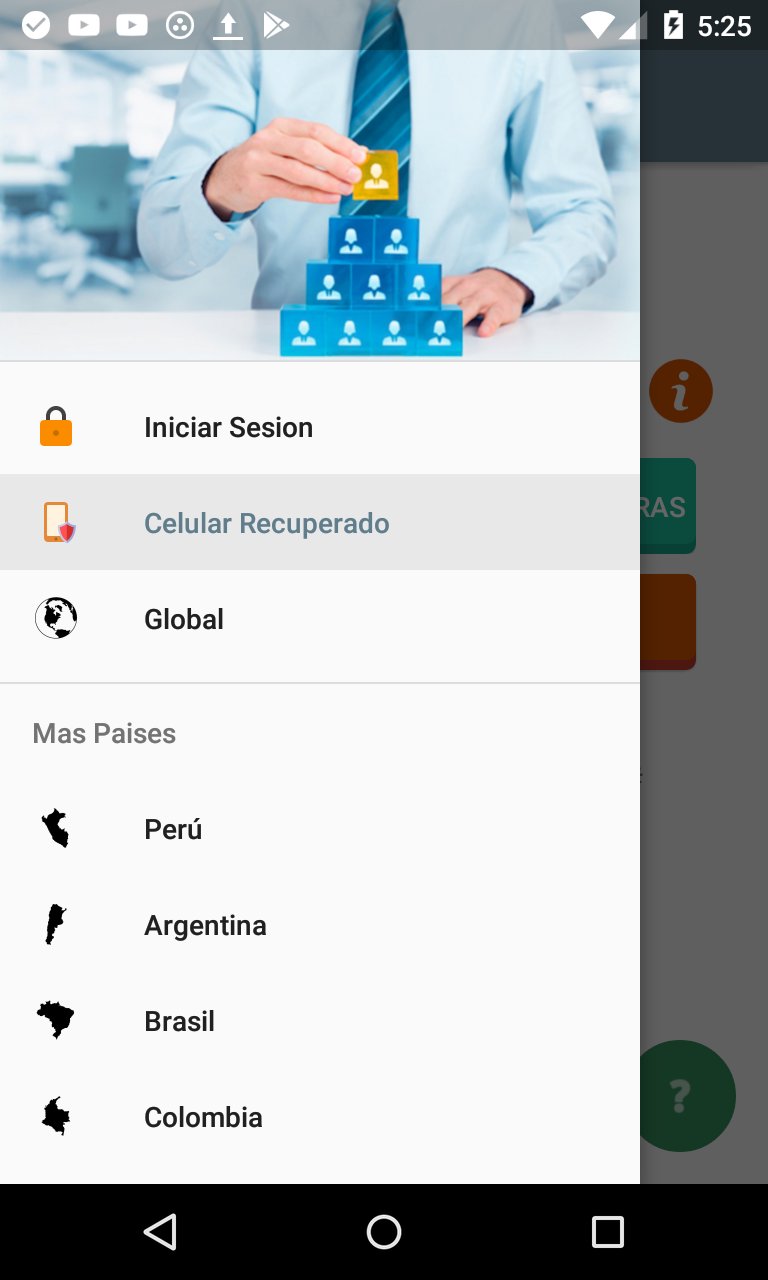Screen dimensions: 768x1280
Task: Open Iniciar Sesion in the drawer
Action: [320, 427]
